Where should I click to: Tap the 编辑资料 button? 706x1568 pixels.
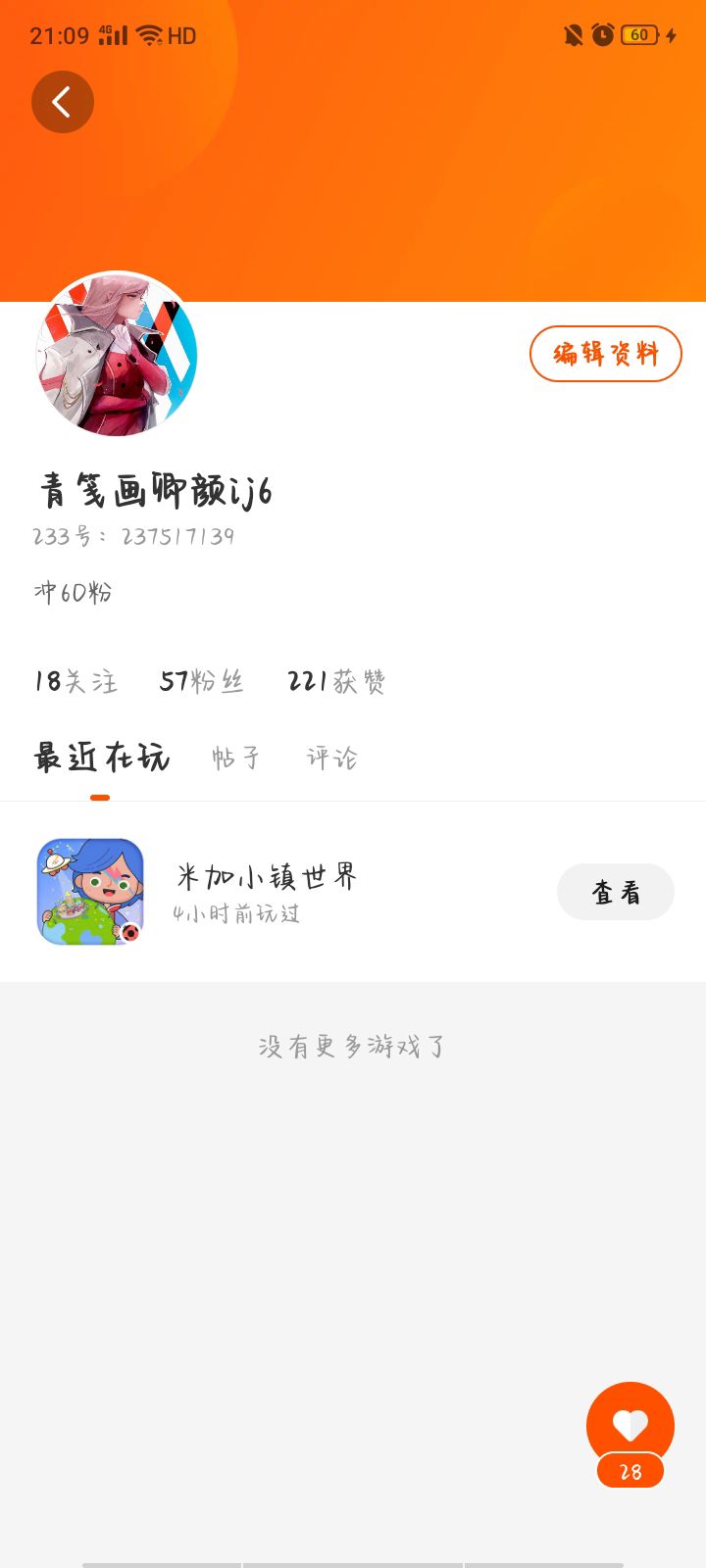coord(605,354)
